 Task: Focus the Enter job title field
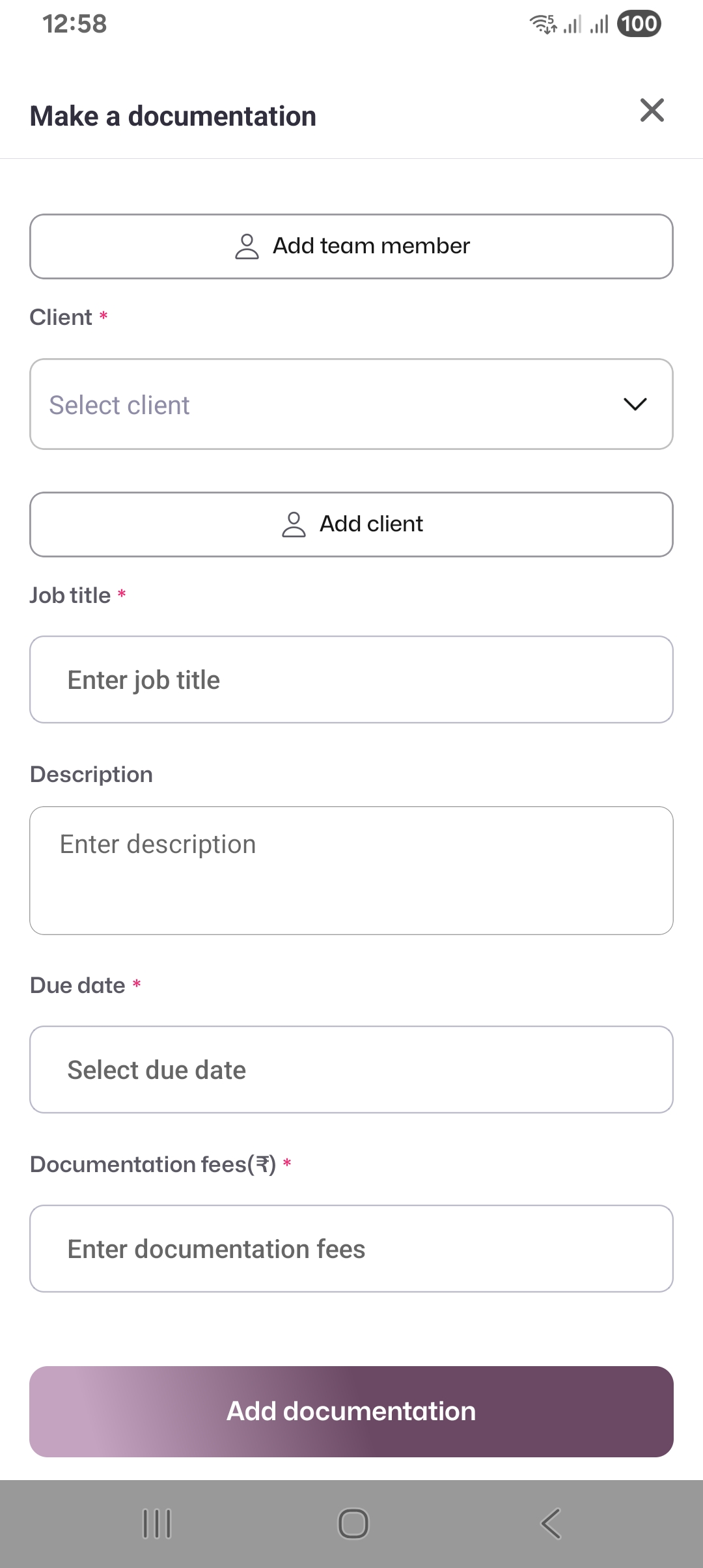pyautogui.click(x=351, y=680)
